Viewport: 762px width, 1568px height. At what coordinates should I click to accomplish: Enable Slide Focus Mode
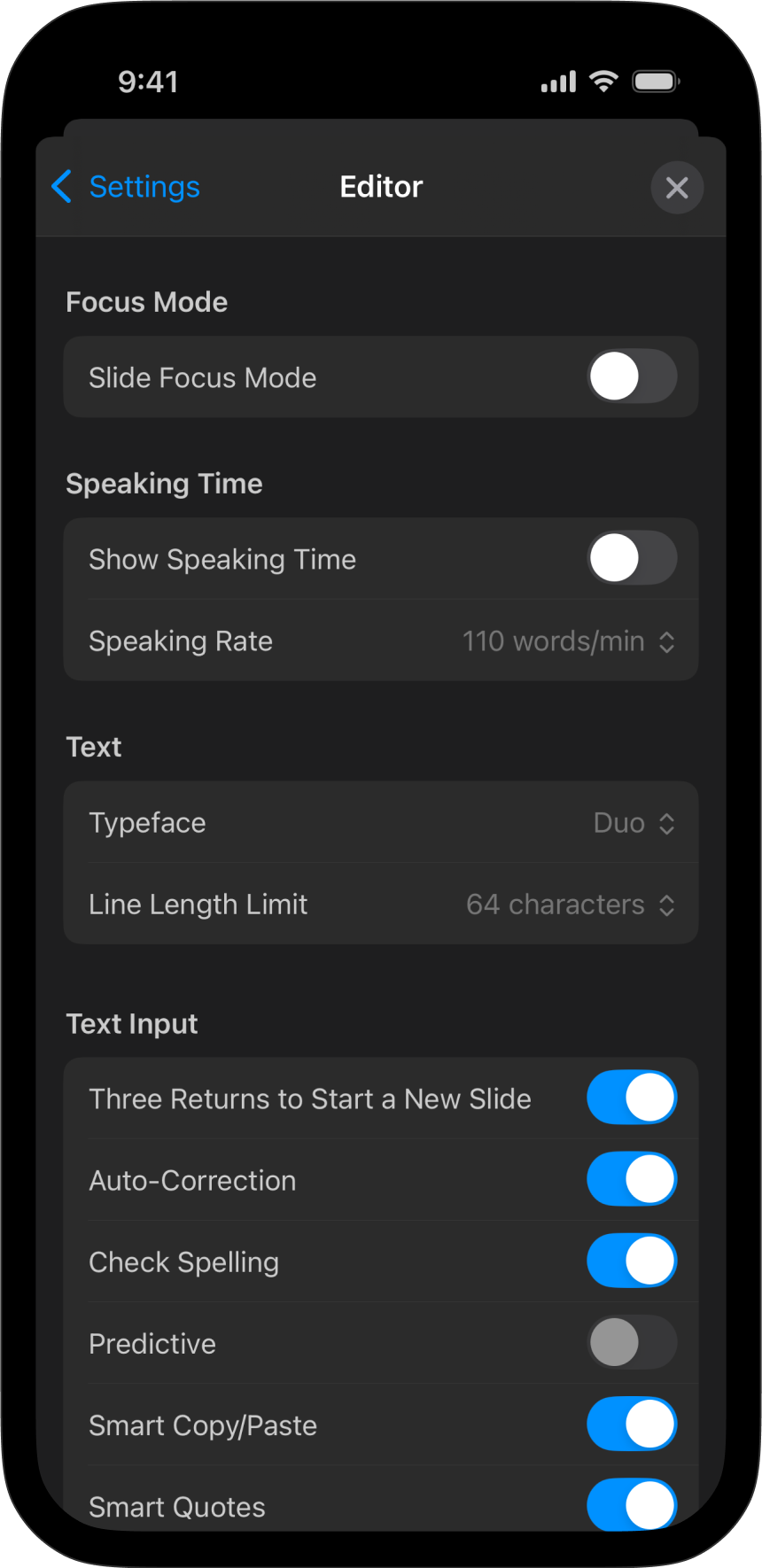(x=632, y=377)
